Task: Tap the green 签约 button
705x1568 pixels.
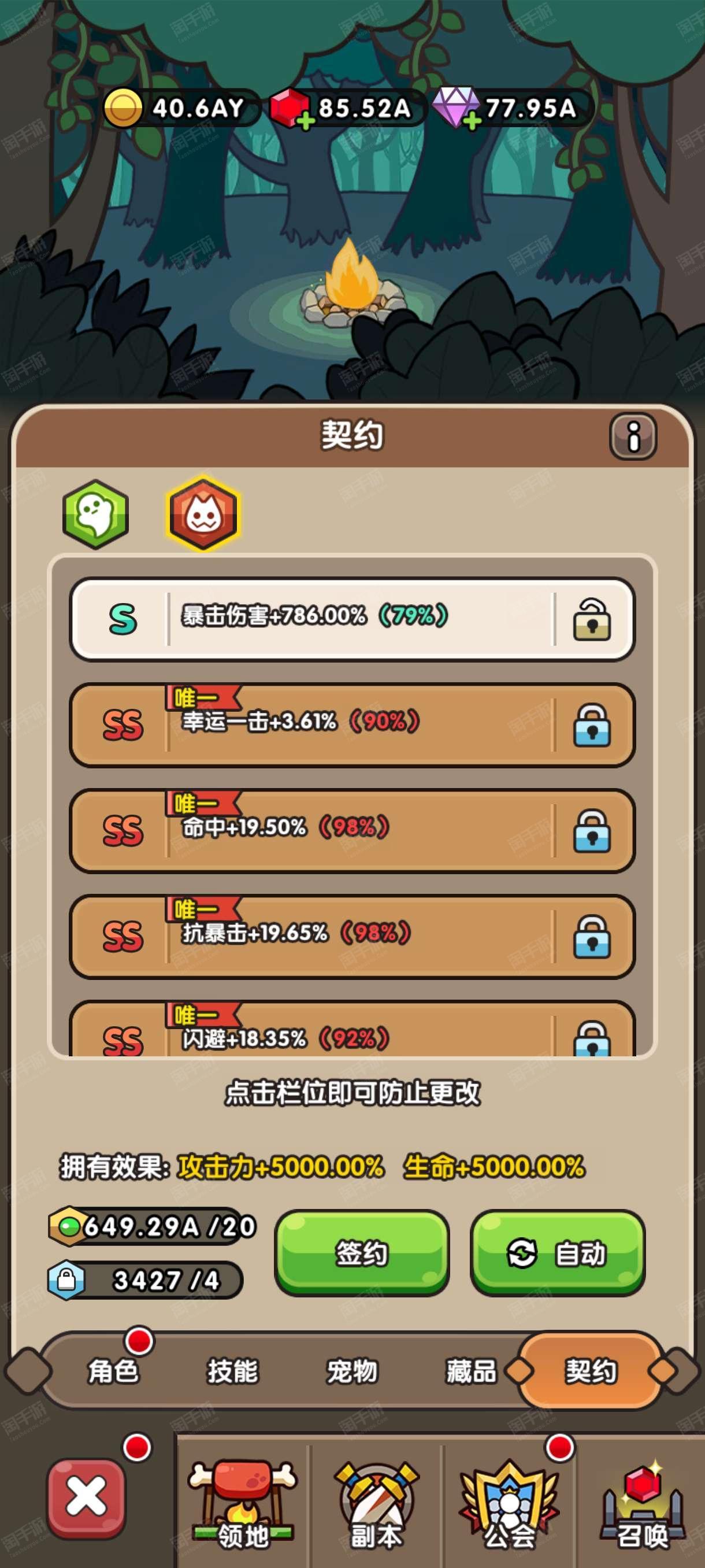Action: pyautogui.click(x=362, y=1253)
